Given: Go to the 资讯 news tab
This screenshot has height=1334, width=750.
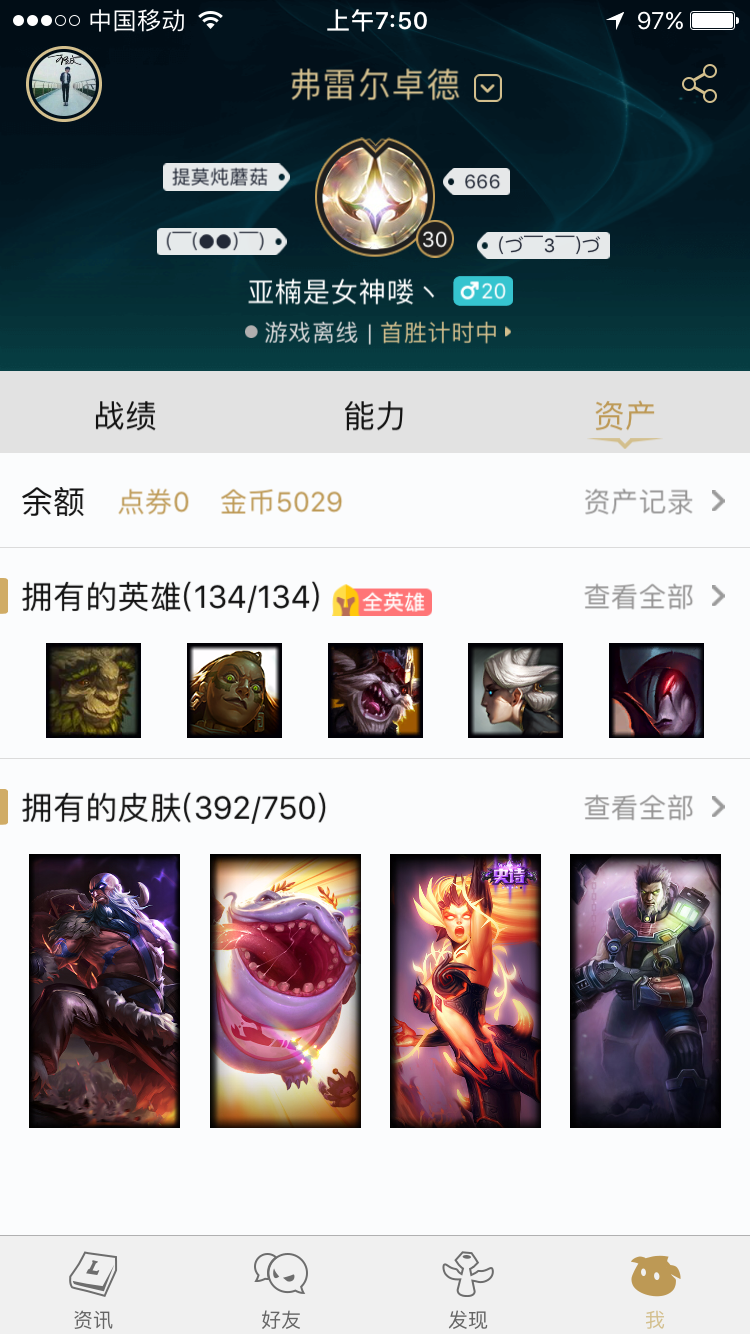Looking at the screenshot, I should (x=93, y=1288).
